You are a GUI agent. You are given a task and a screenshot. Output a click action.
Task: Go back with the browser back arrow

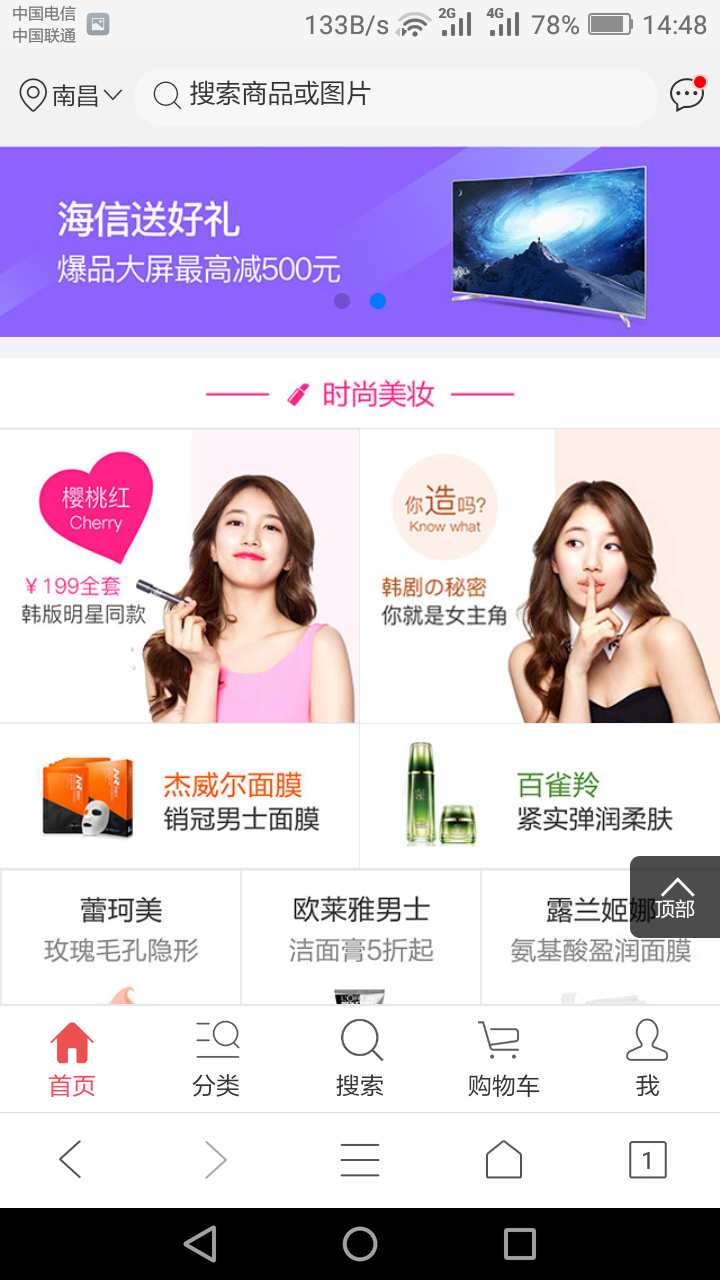click(x=70, y=1160)
